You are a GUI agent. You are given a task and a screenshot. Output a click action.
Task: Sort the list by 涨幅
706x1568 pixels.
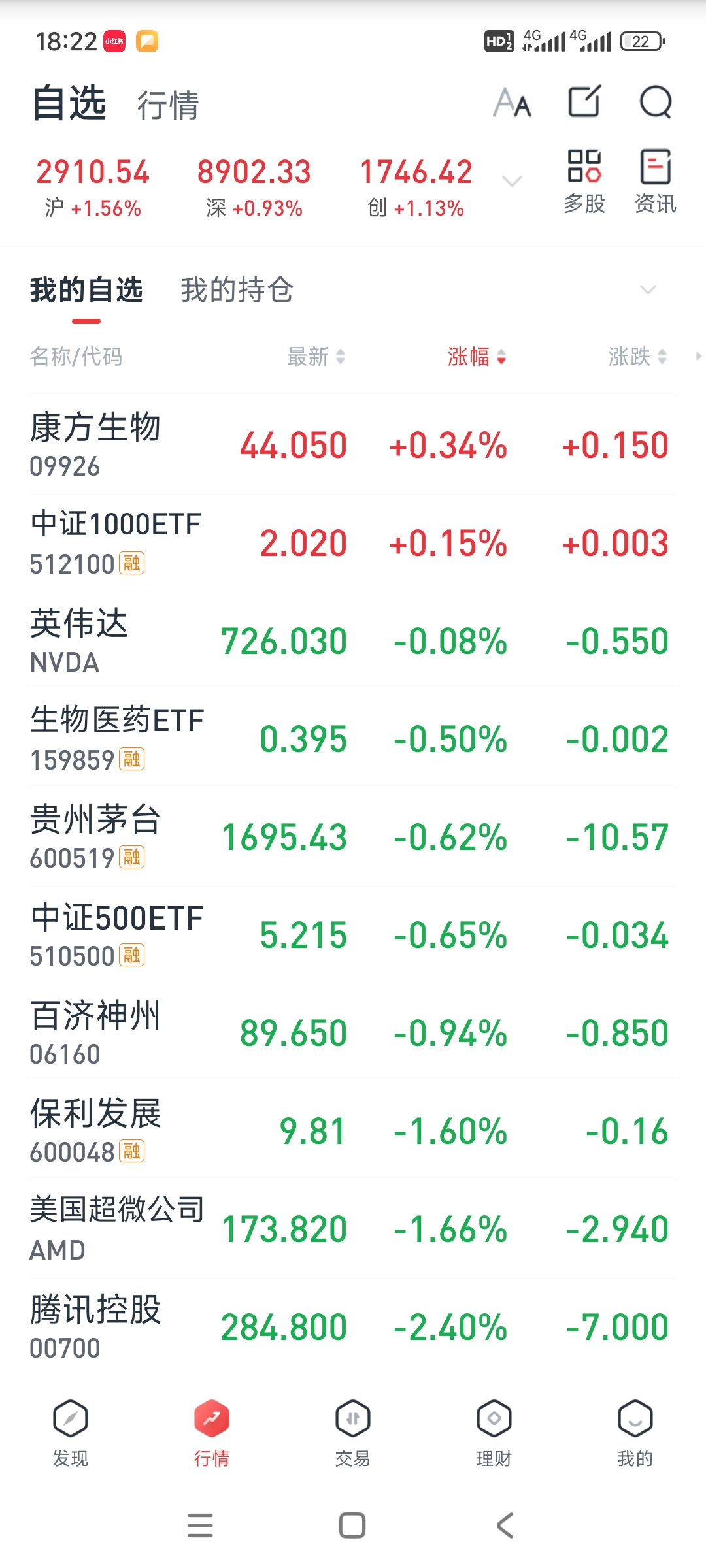(x=477, y=357)
